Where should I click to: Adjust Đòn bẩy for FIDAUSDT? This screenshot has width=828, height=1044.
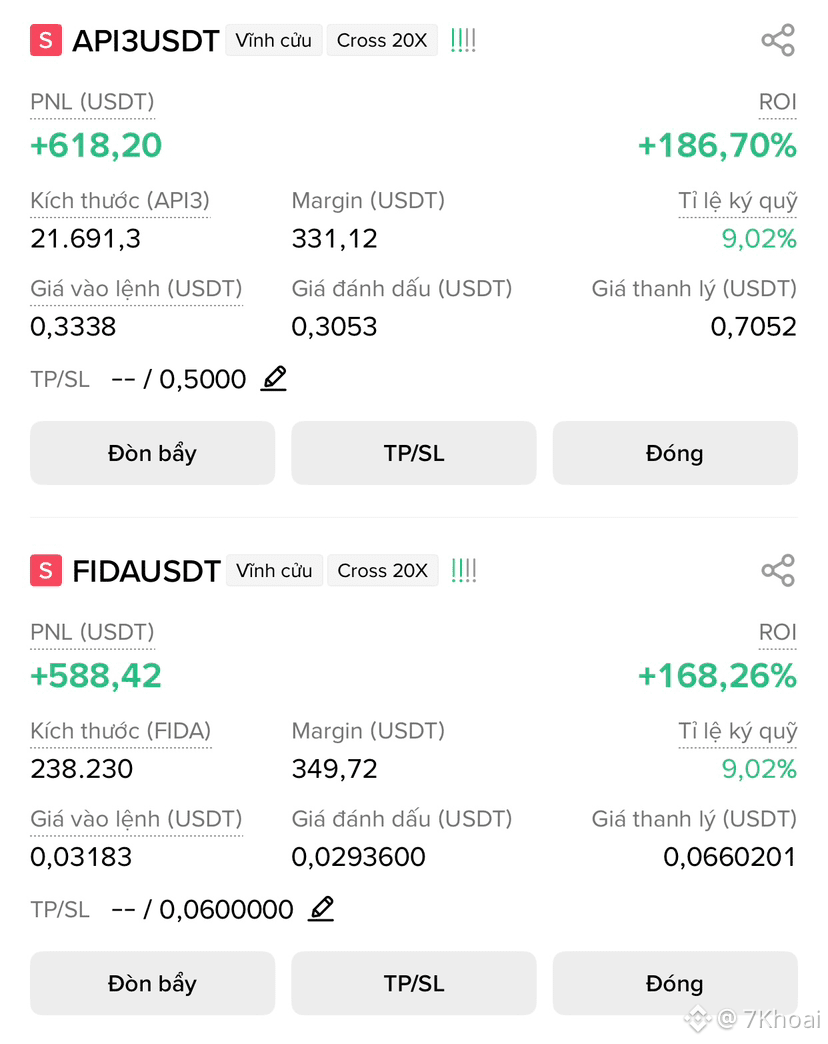(152, 983)
